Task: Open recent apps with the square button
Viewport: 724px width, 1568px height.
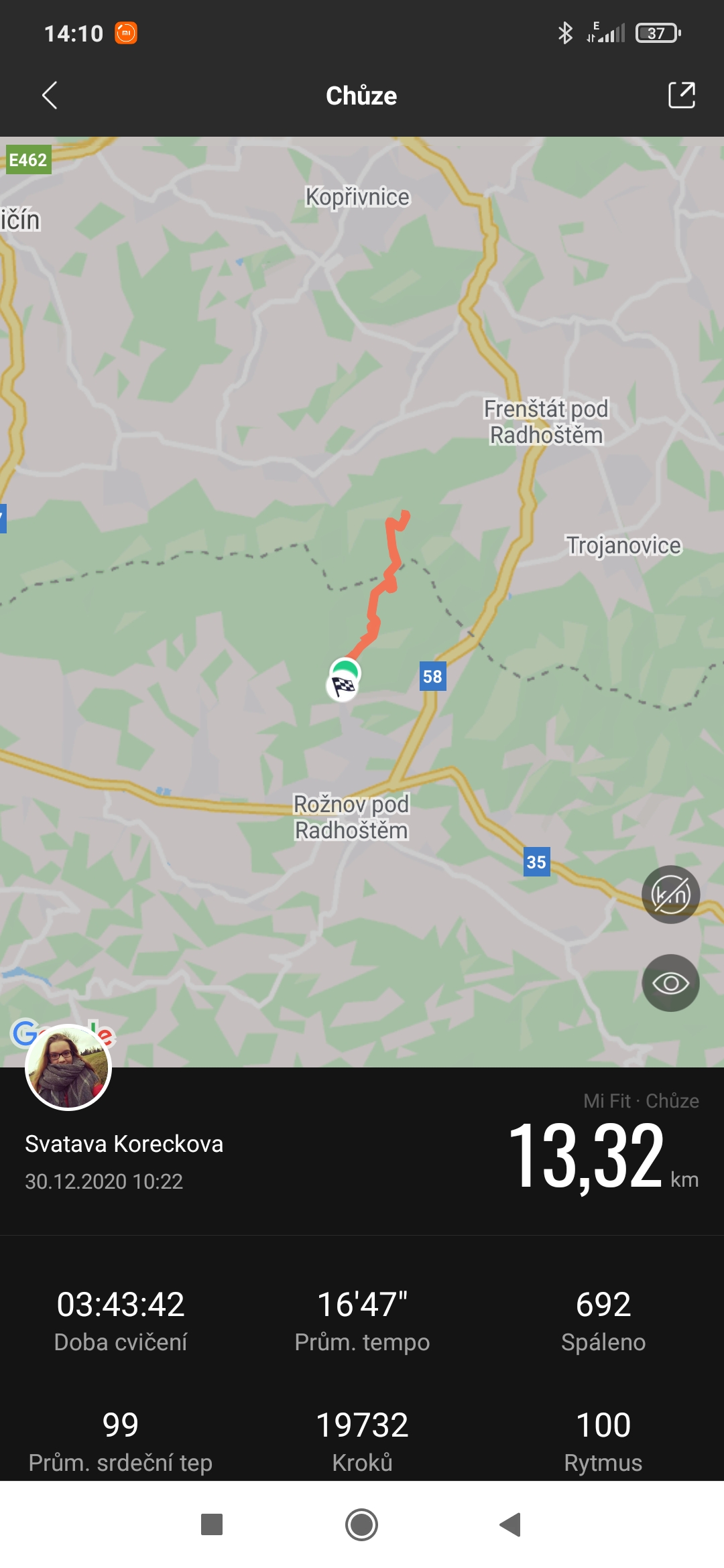Action: (212, 1524)
